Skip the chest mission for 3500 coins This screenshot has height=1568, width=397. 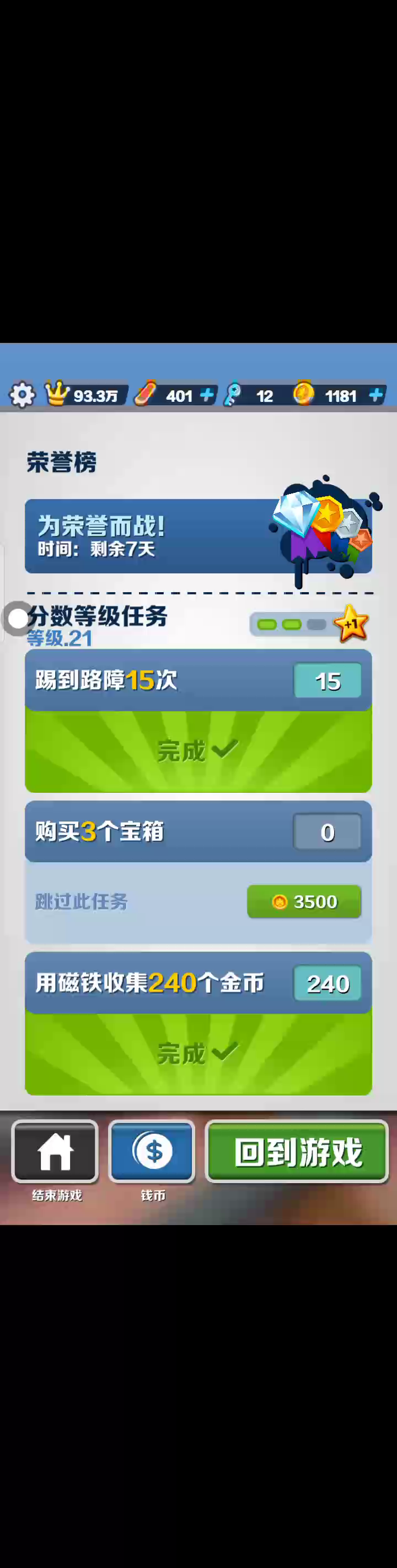[304, 901]
